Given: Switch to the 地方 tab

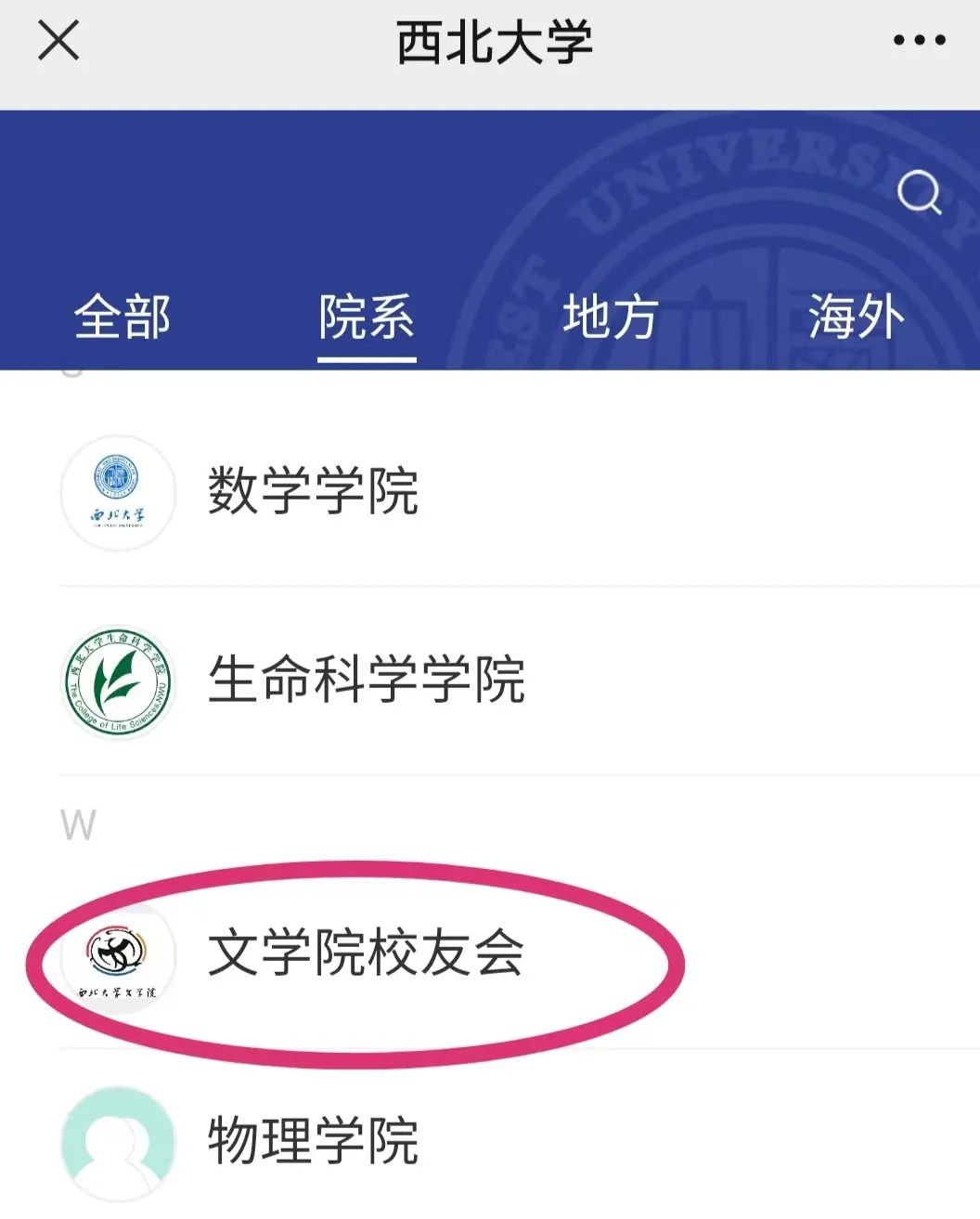Looking at the screenshot, I should 611,318.
